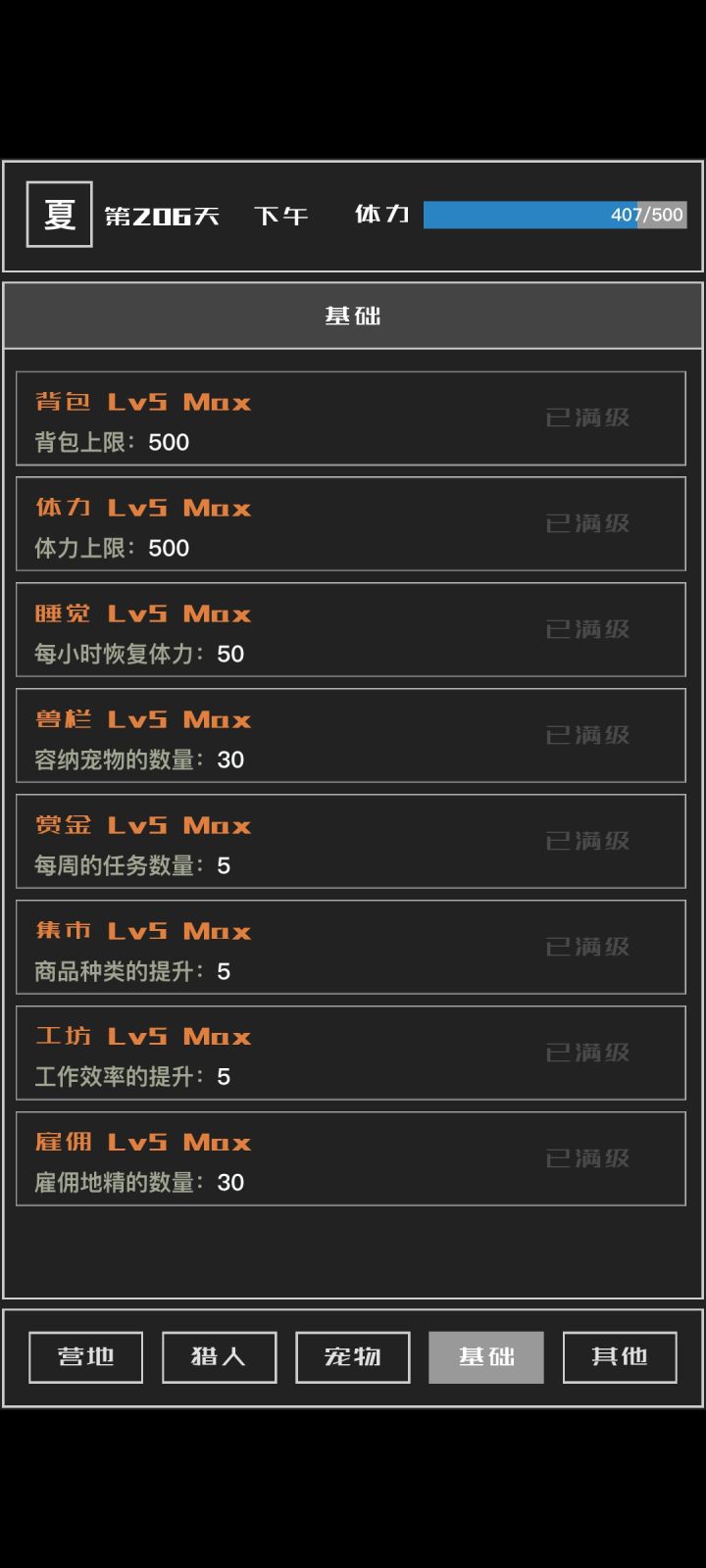Click the 体力 stamina label icon

coord(380,215)
